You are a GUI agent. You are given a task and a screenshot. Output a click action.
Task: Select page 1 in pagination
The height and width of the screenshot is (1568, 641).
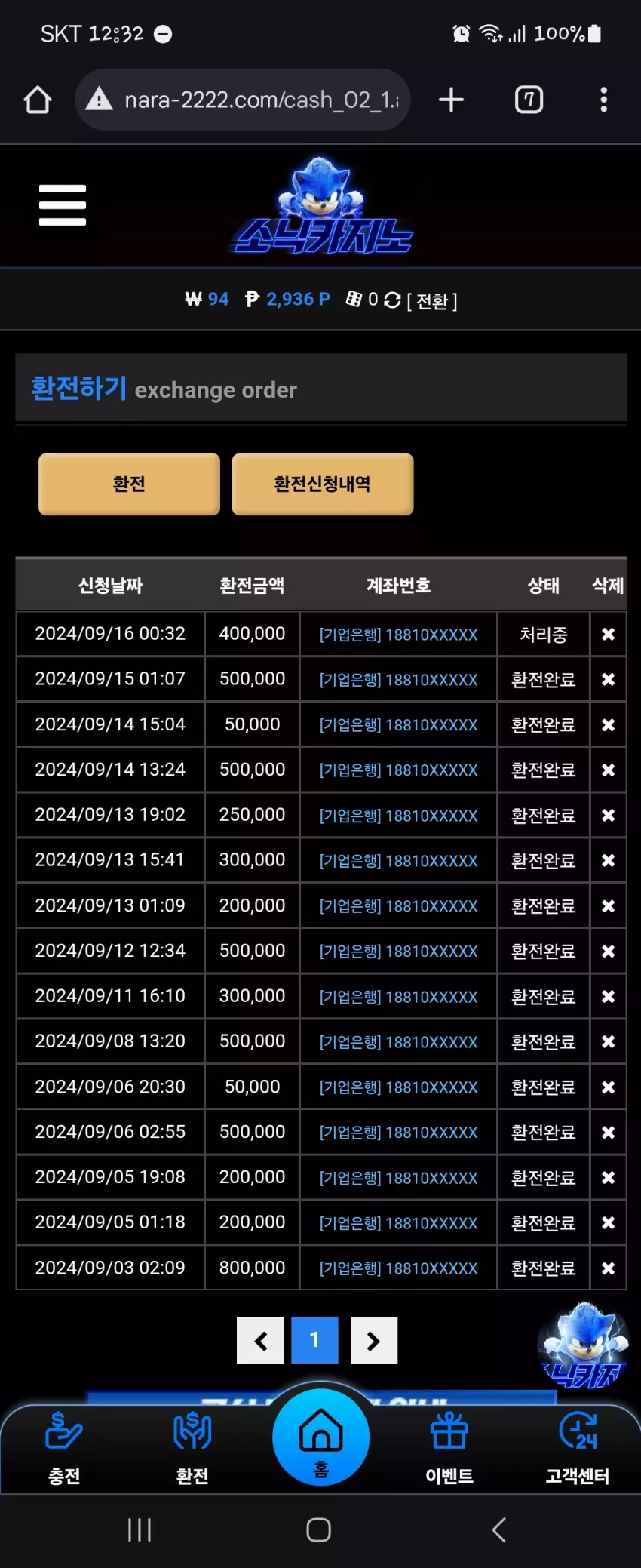tap(314, 1340)
